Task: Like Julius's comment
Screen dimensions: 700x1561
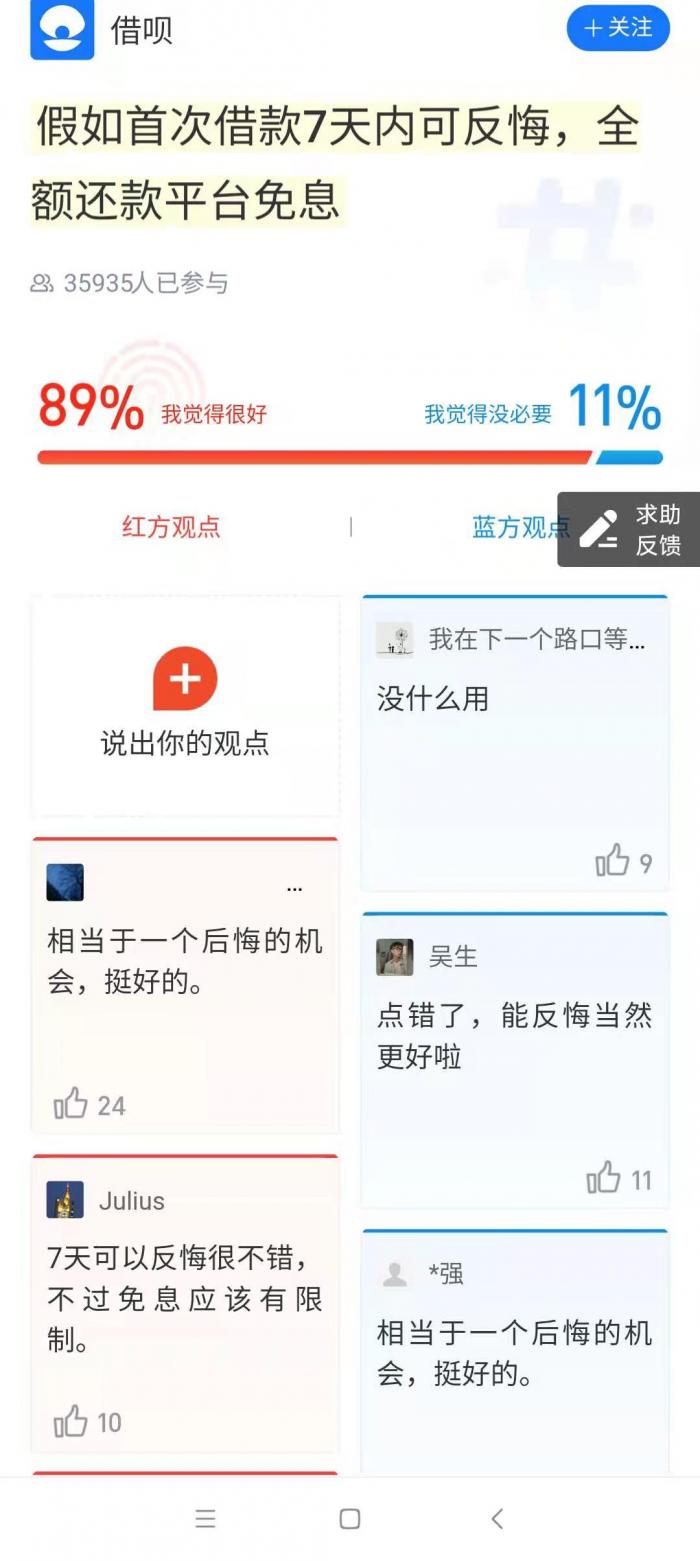Action: pos(71,1421)
